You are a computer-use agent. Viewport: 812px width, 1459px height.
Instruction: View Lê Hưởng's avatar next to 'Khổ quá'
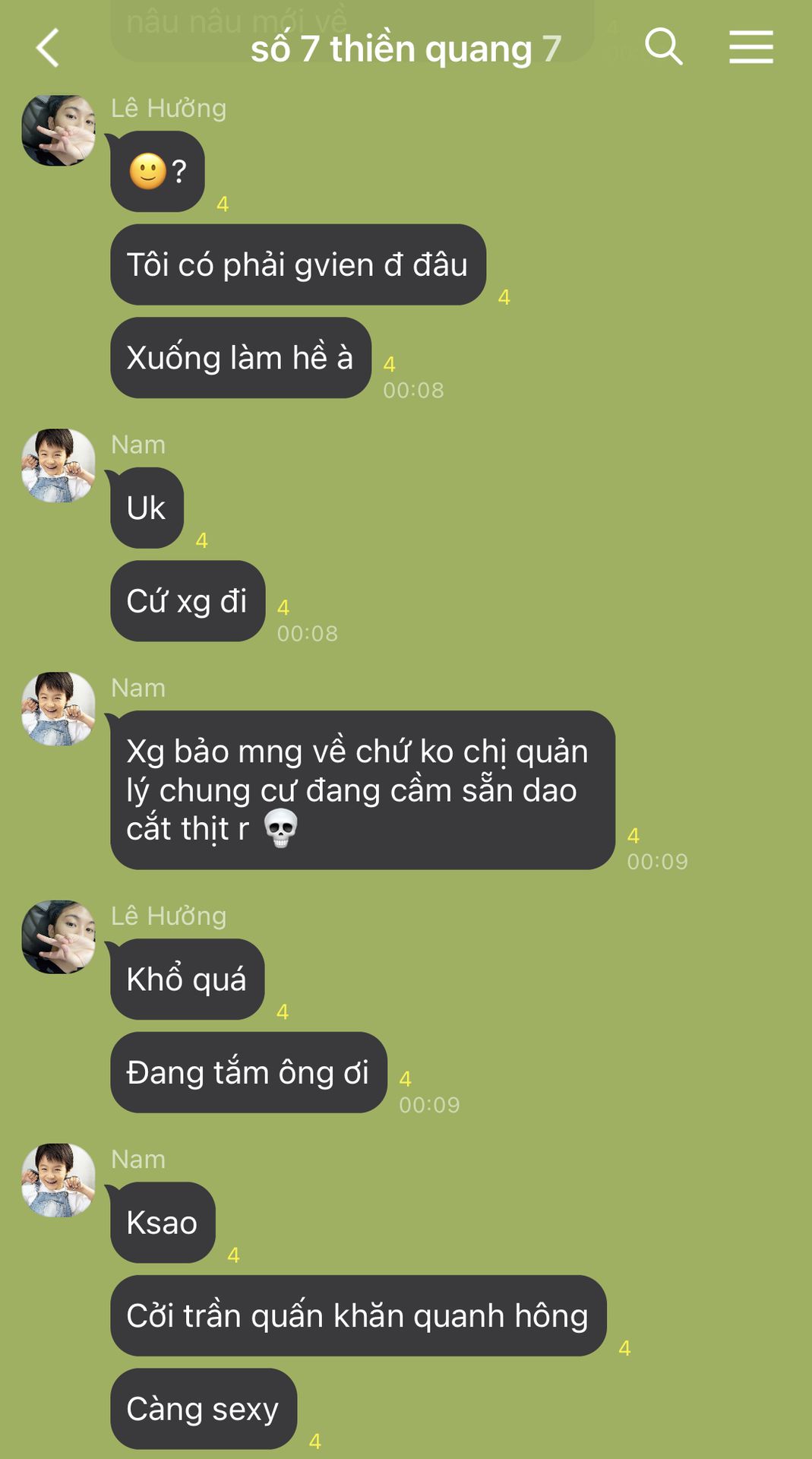point(58,937)
